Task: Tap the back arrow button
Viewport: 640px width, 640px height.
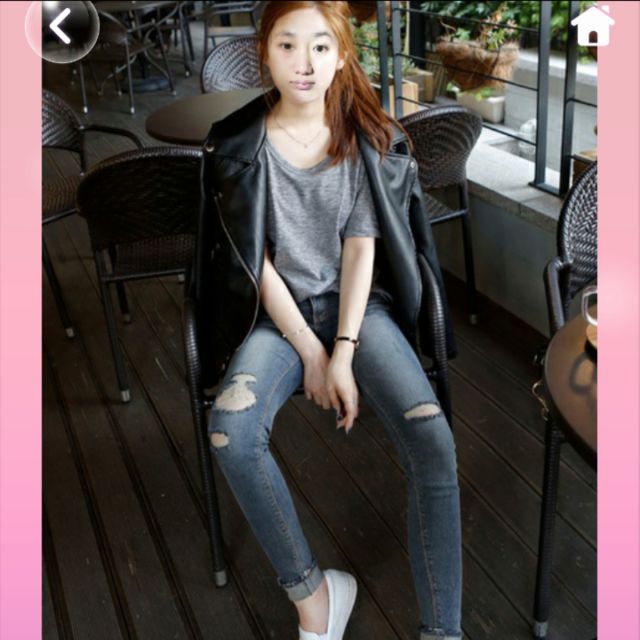Action: pyautogui.click(x=61, y=27)
